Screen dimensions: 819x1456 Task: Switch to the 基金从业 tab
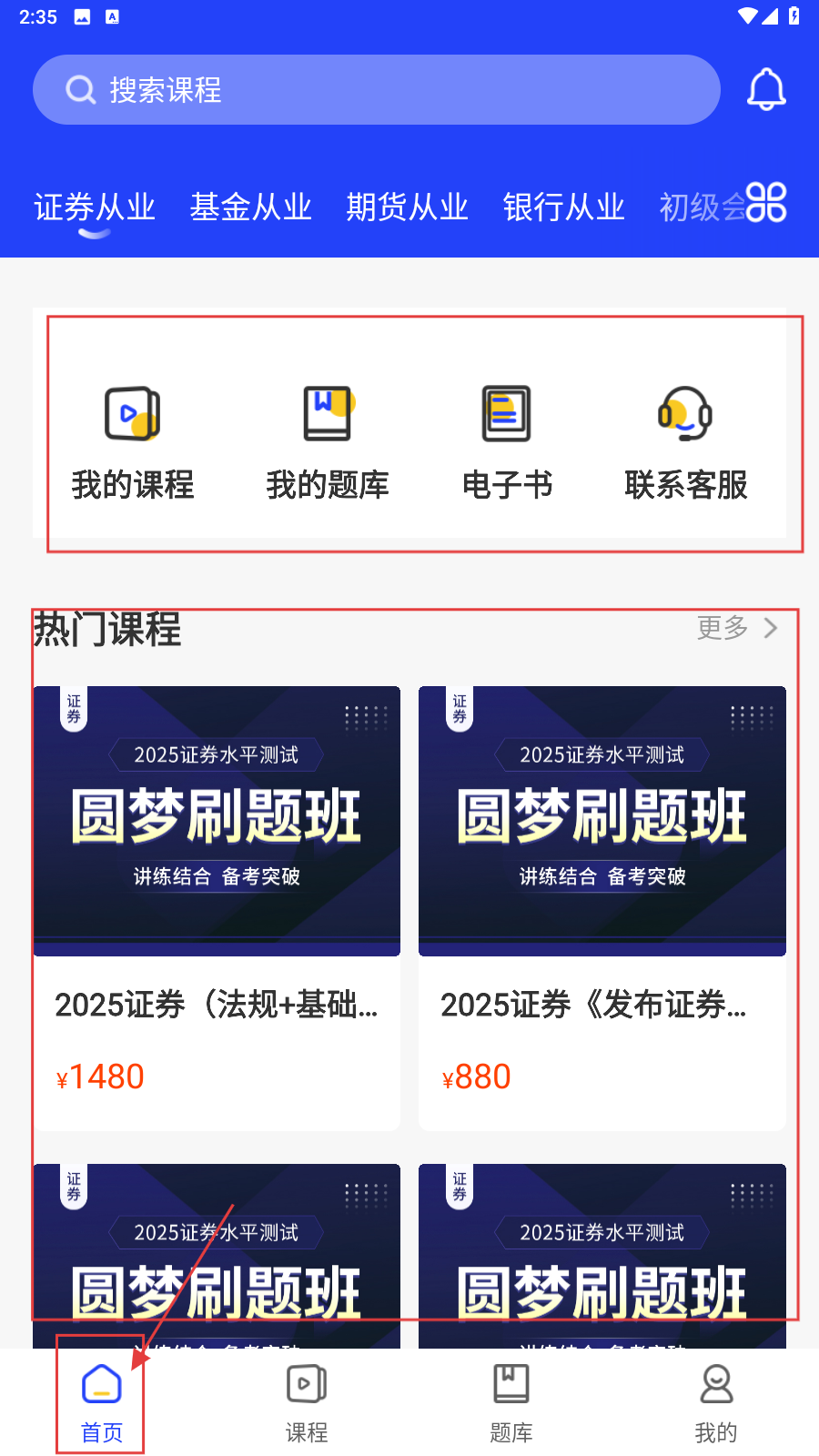pyautogui.click(x=251, y=207)
